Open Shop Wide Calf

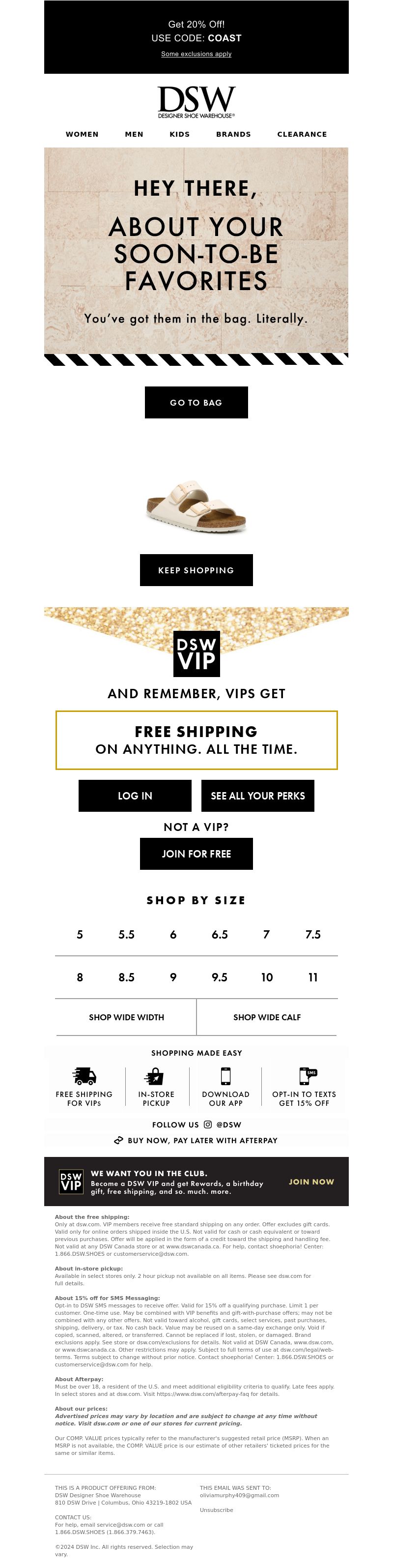tap(267, 1017)
